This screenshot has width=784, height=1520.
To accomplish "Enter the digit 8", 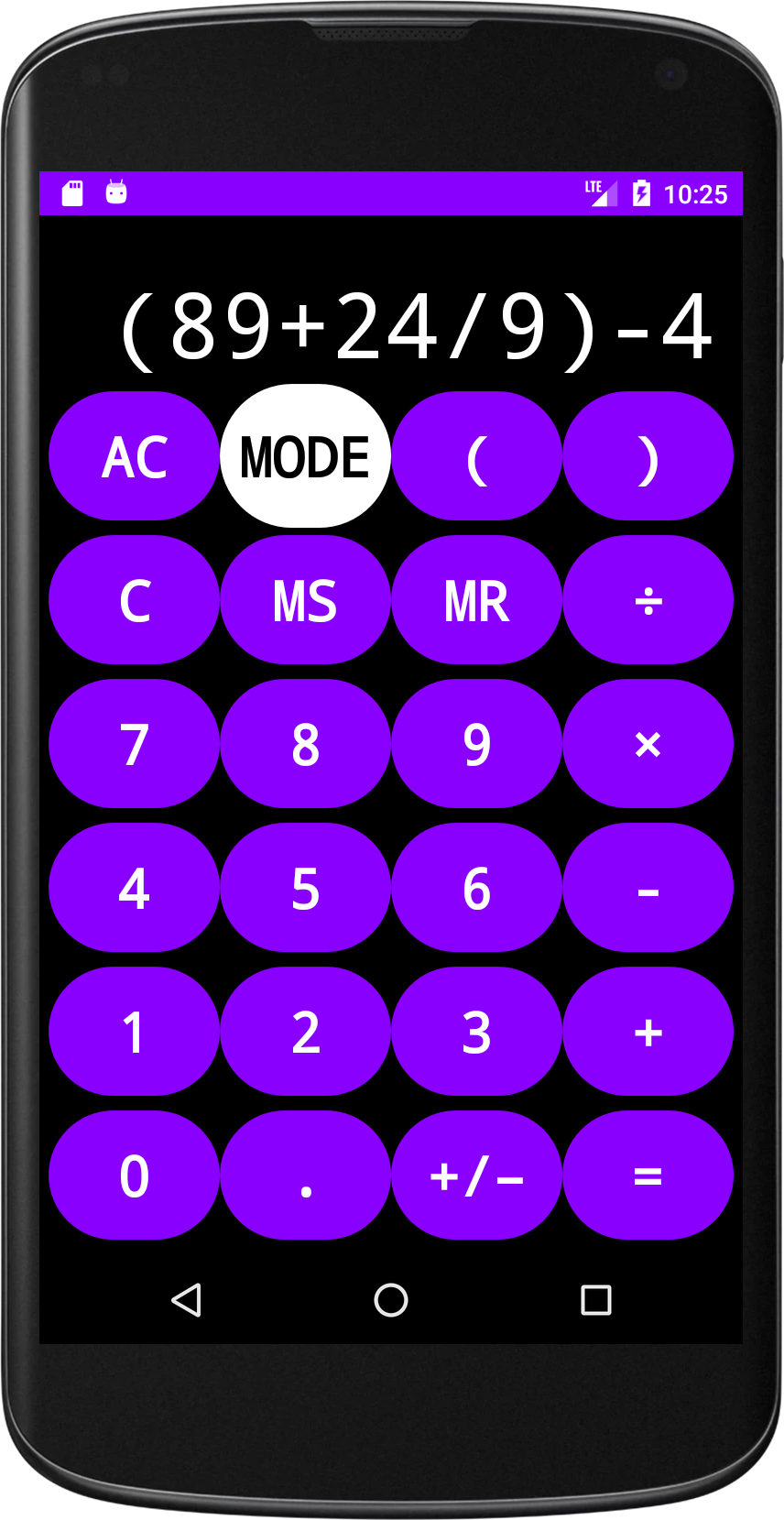I will coord(305,744).
